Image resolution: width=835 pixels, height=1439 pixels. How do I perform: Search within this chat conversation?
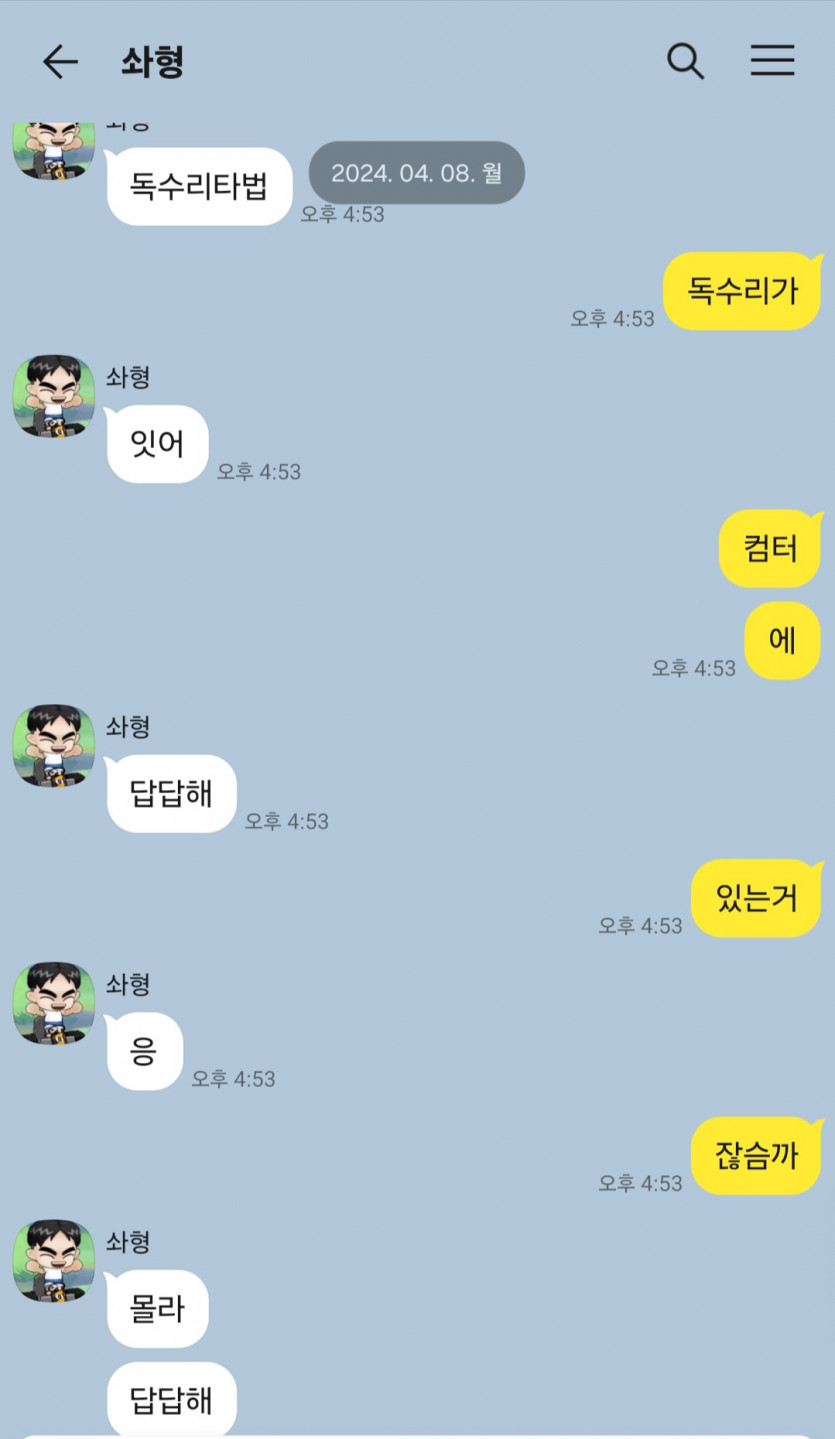pyautogui.click(x=685, y=62)
